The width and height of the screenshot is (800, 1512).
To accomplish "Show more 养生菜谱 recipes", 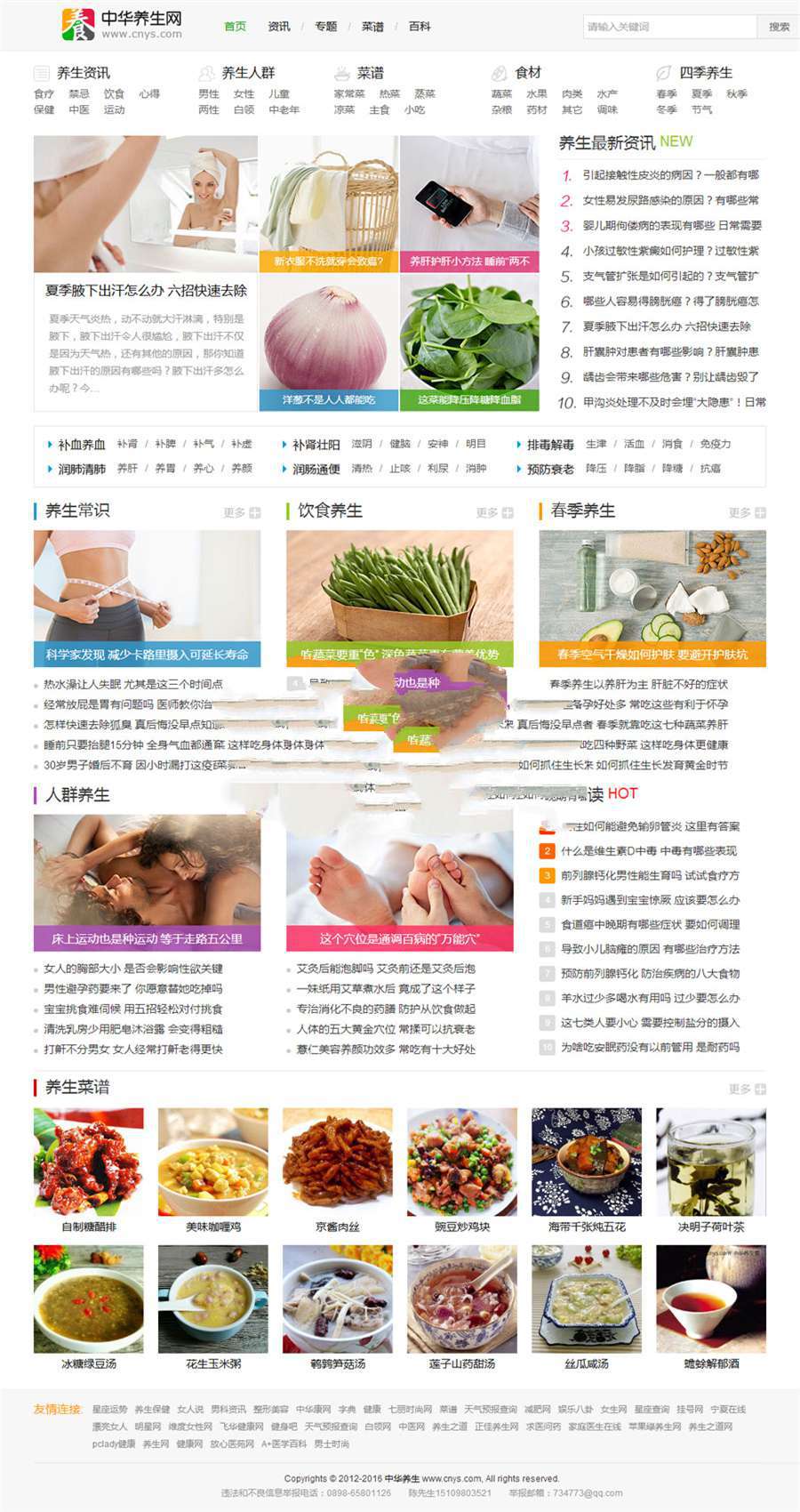I will (x=747, y=1089).
